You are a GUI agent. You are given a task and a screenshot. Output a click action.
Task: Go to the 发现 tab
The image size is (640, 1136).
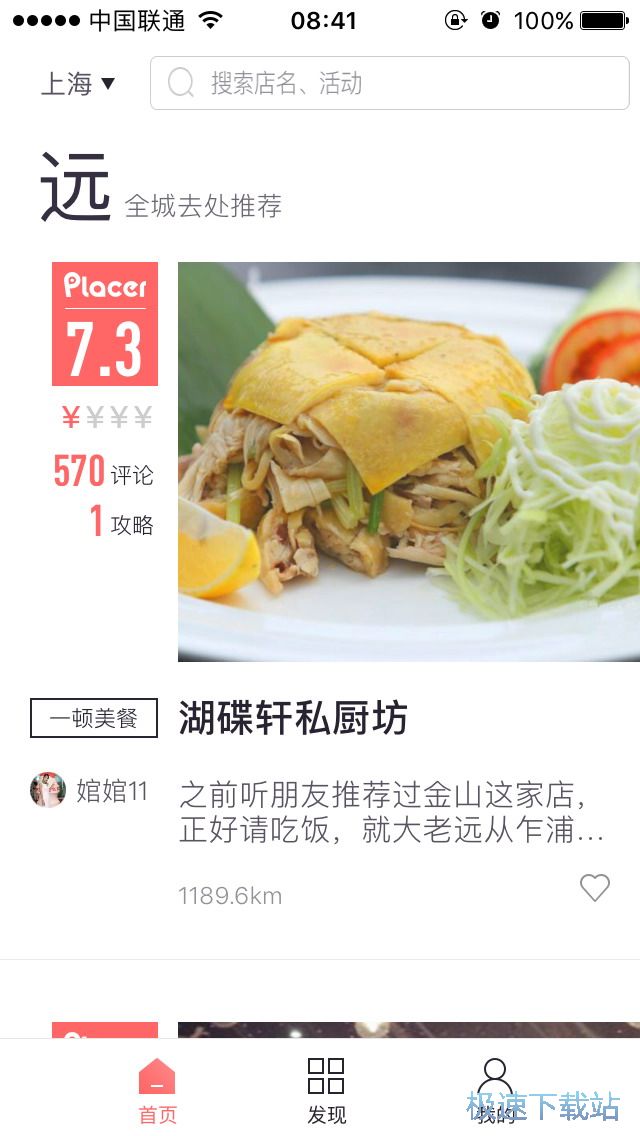(x=326, y=1090)
